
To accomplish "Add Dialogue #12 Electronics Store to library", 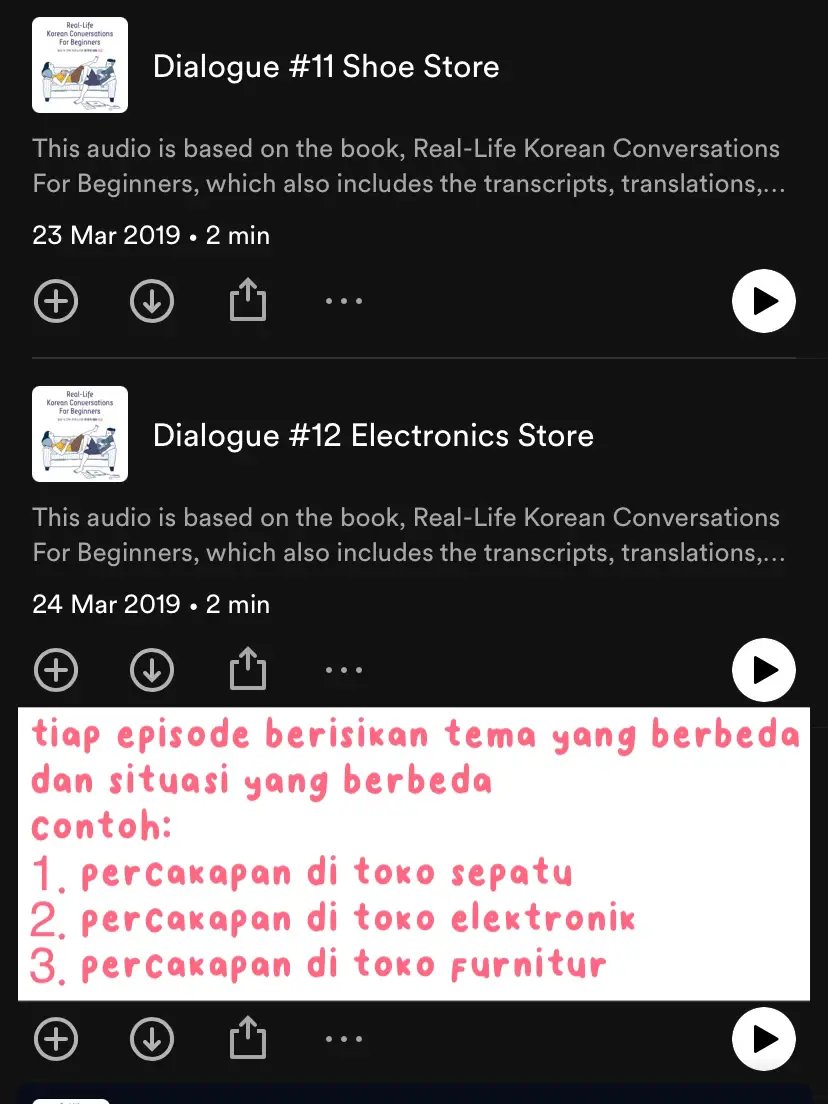I will point(56,670).
